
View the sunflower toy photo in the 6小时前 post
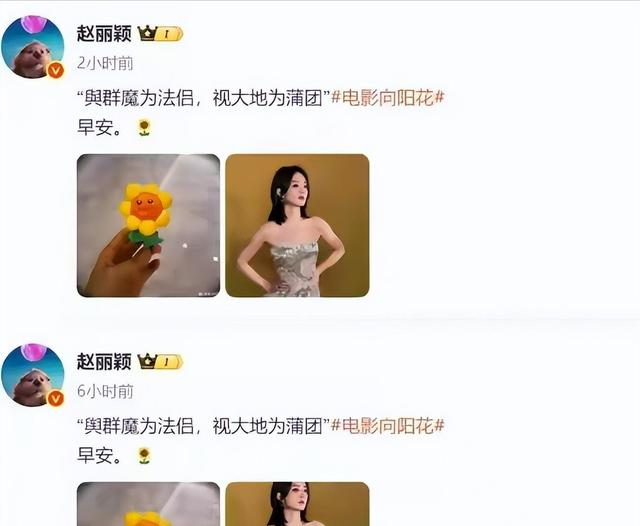pos(148,504)
